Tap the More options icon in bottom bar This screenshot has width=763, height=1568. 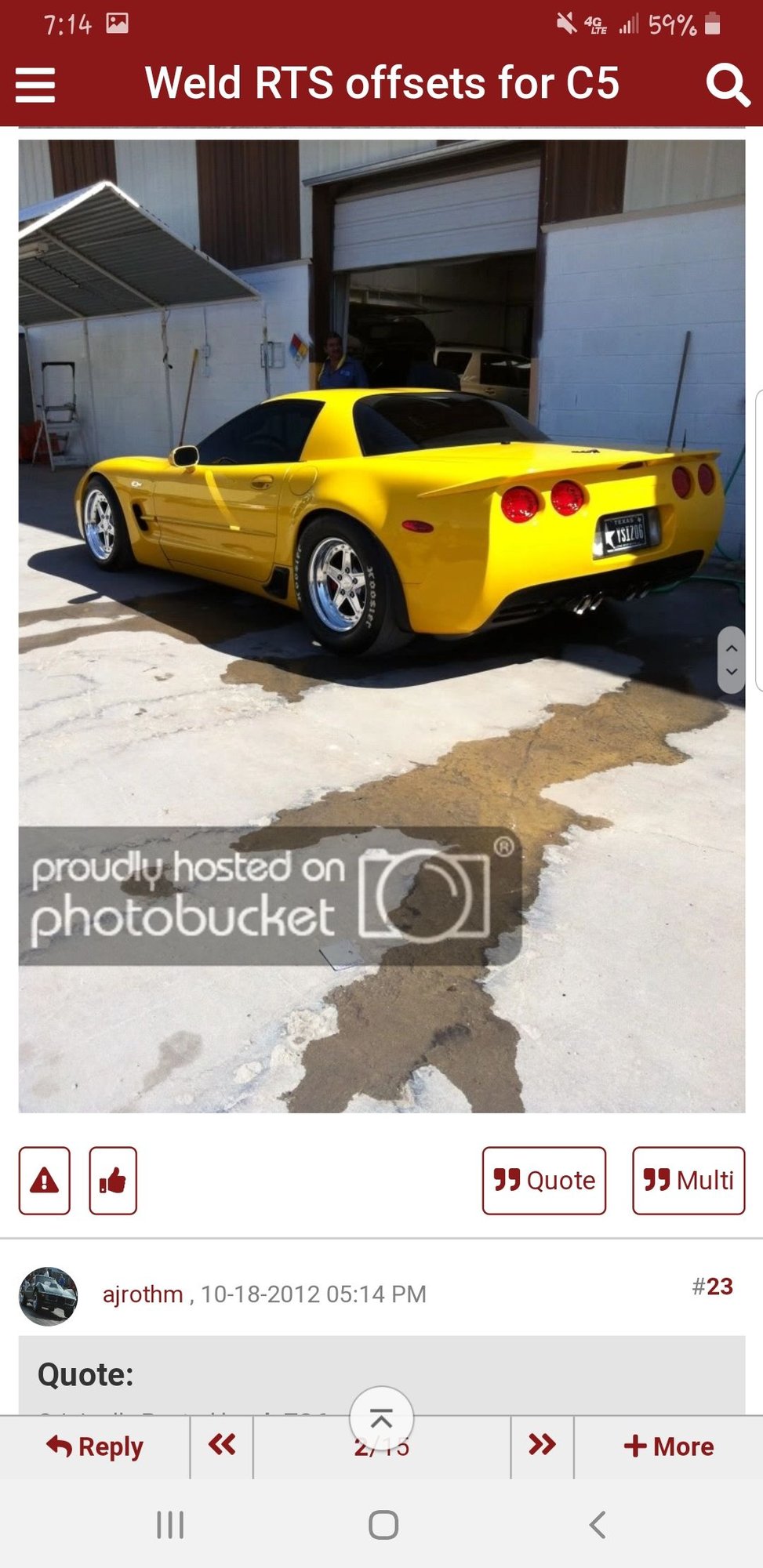670,1446
